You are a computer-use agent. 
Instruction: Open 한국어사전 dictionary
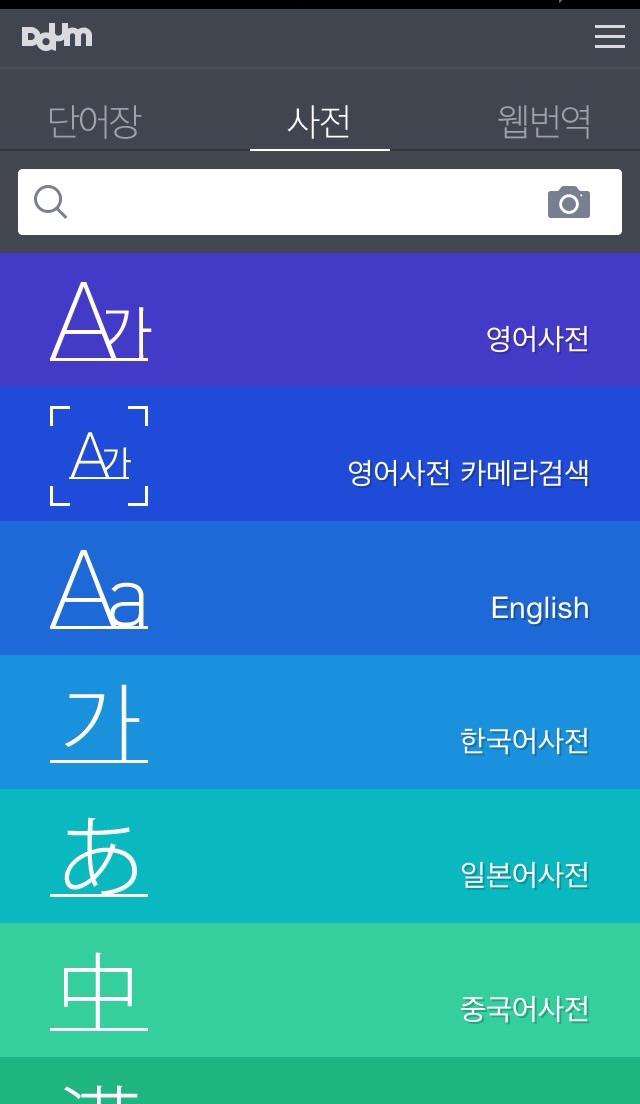(x=320, y=723)
